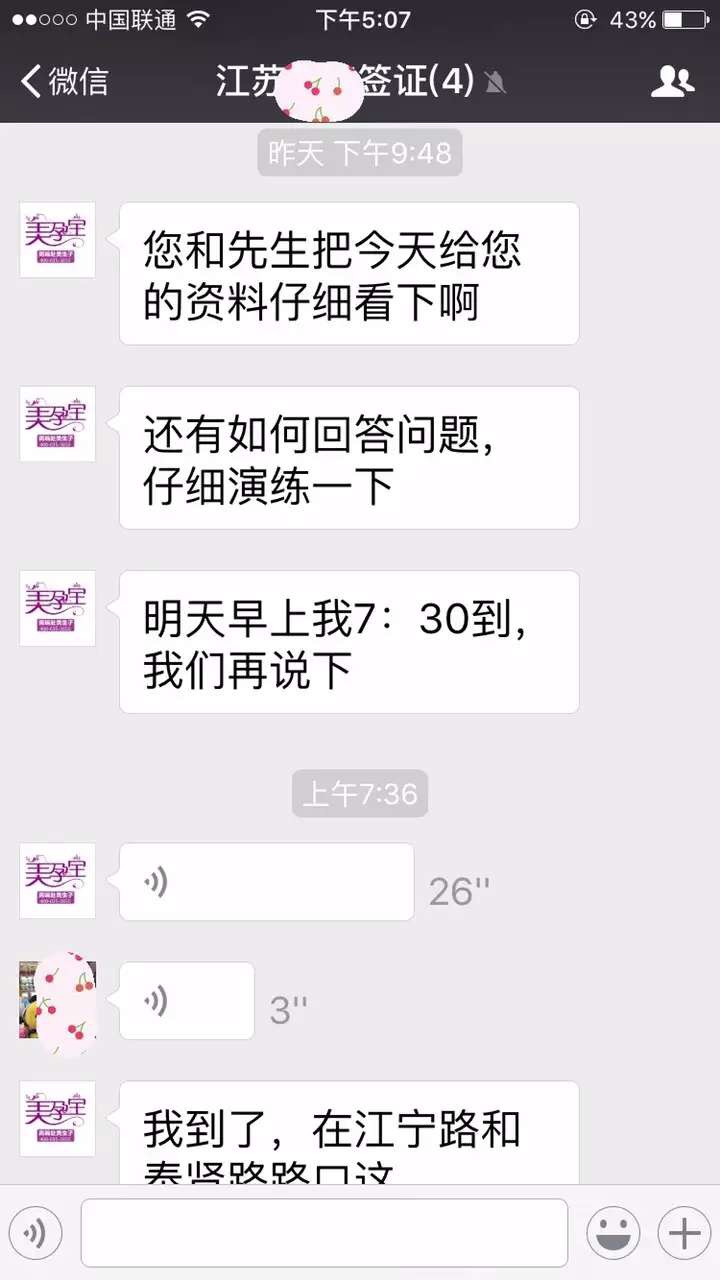Open the sender's avatar beside 仔细演练一下 message
Viewport: 720px width, 1280px height.
pyautogui.click(x=58, y=424)
